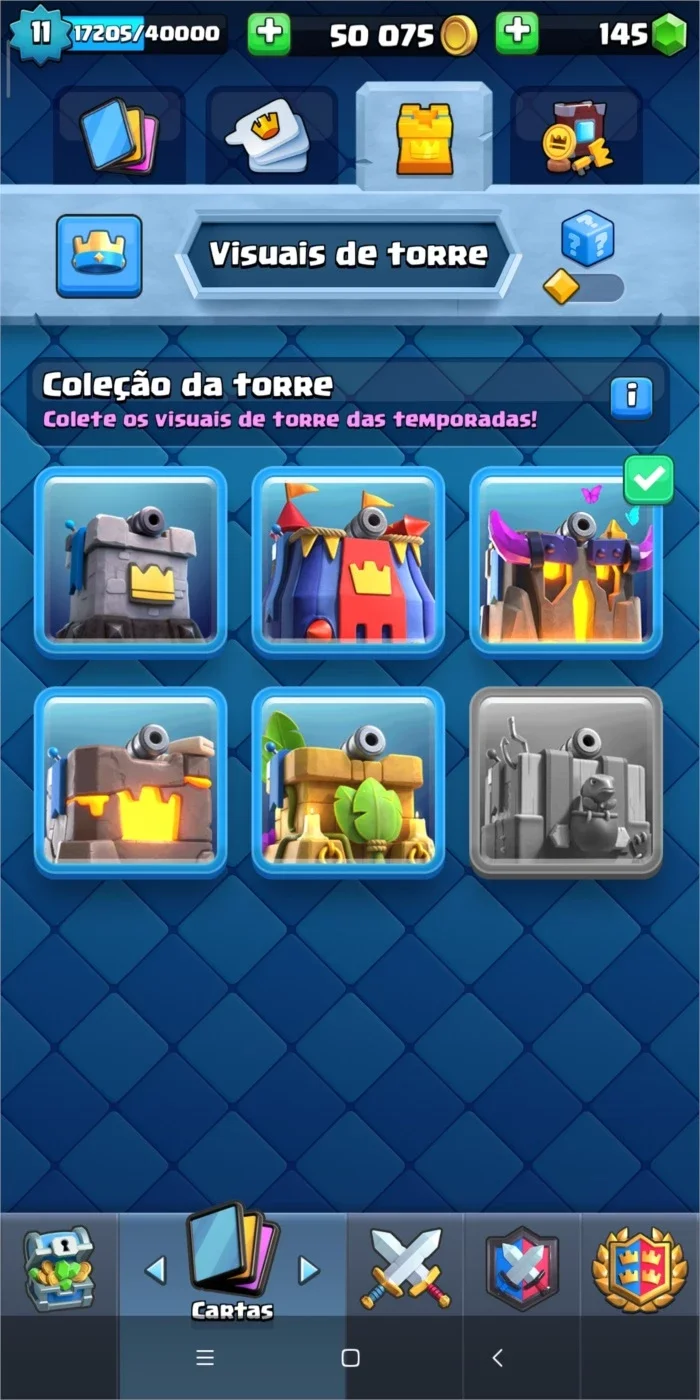Tap the green plus beside the gold coins
The image size is (700, 1400).
[269, 35]
